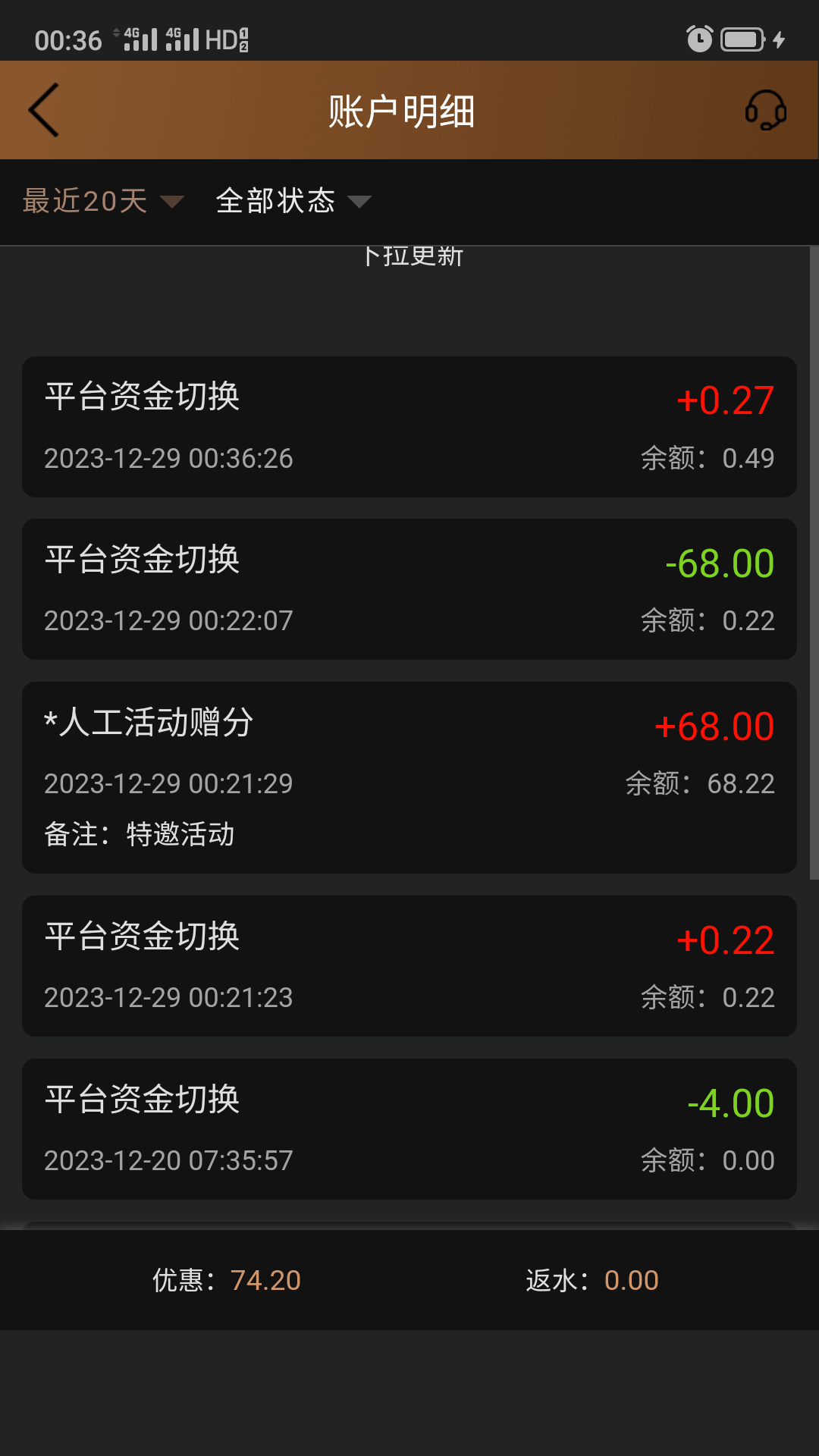This screenshot has width=819, height=1456.
Task: Open the 全部状态 status filter
Action: tap(293, 201)
